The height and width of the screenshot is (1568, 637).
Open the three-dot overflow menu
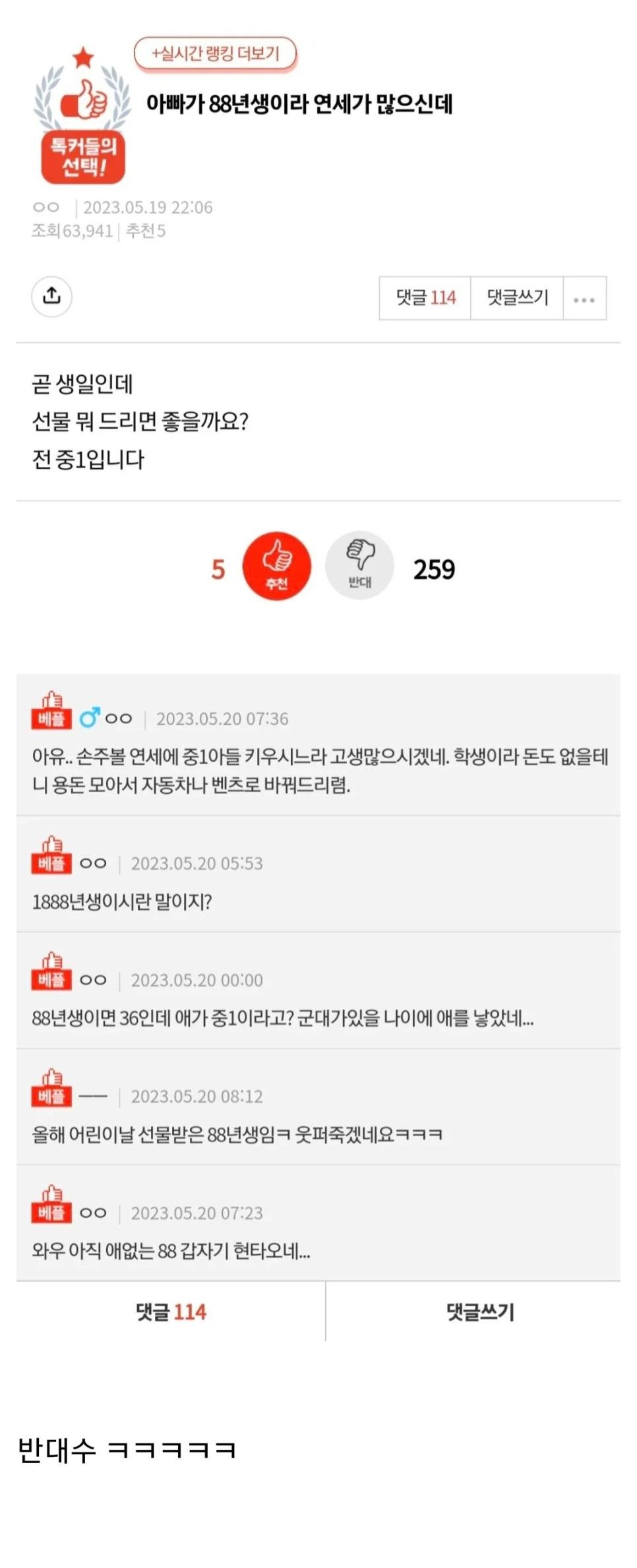[584, 299]
